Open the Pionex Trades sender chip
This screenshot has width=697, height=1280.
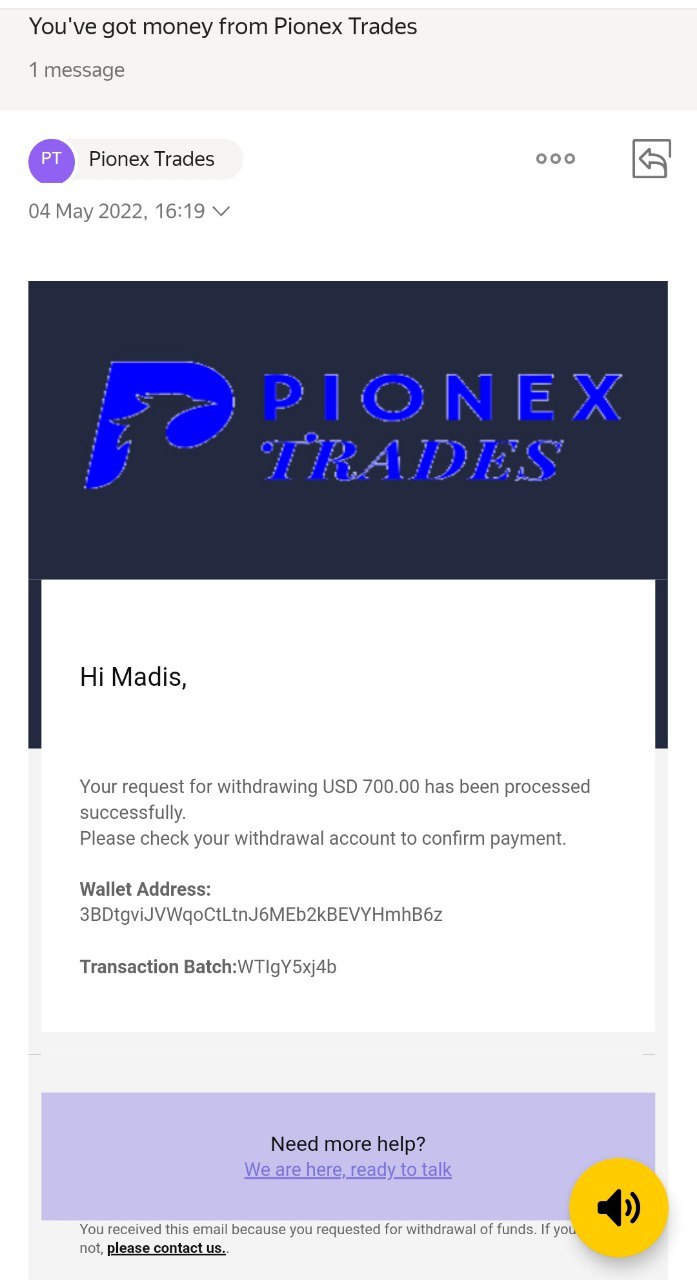click(136, 159)
